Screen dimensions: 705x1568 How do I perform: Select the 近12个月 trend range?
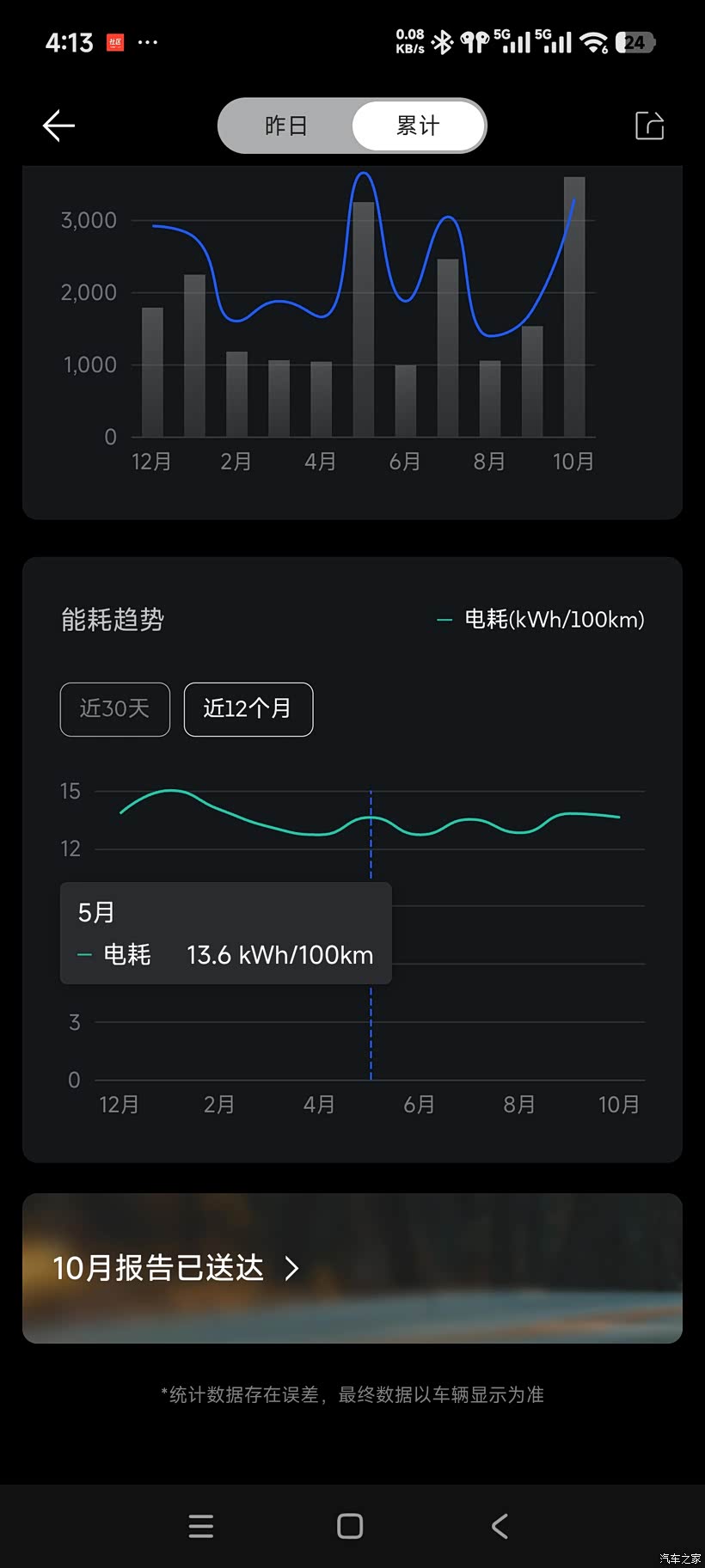(x=248, y=709)
